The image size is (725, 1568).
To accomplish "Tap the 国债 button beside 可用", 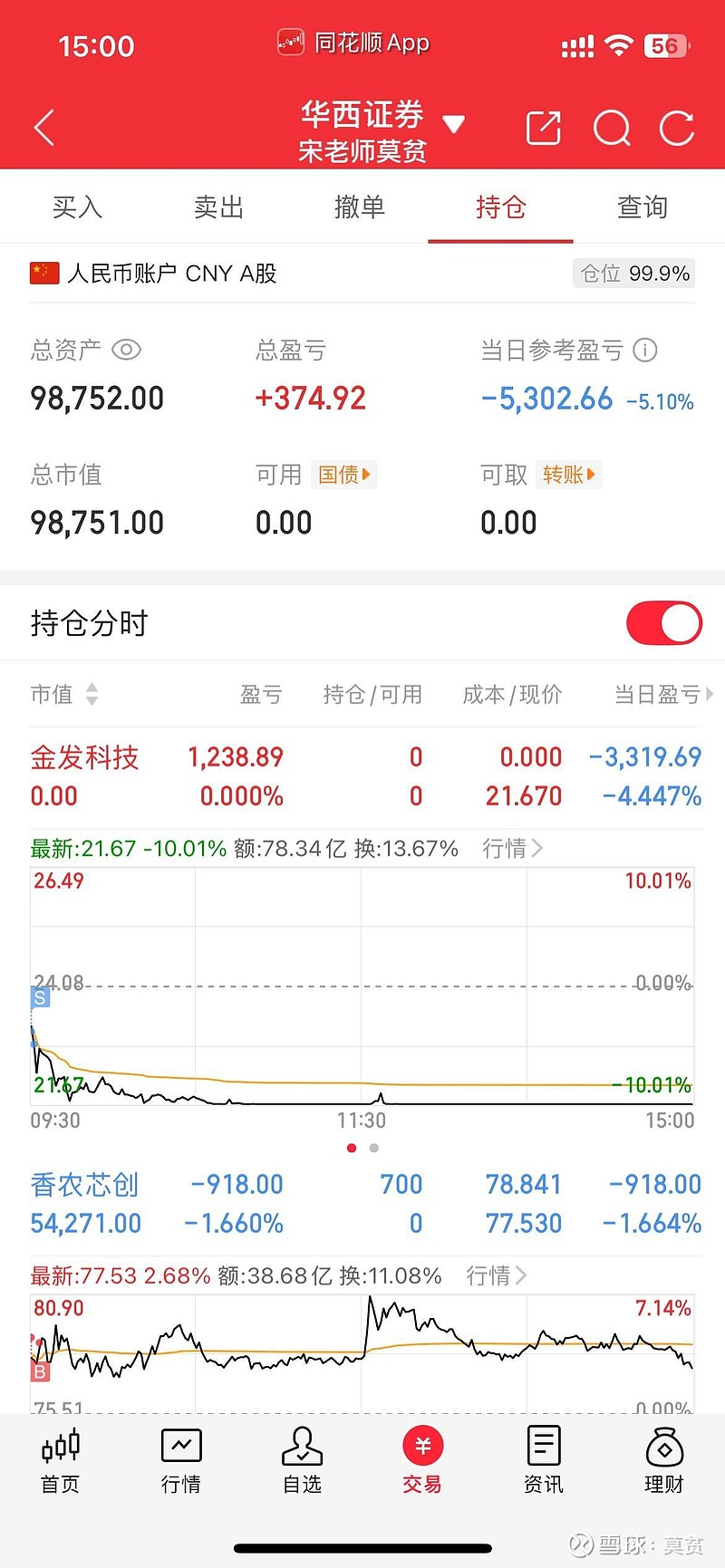I will click(344, 475).
